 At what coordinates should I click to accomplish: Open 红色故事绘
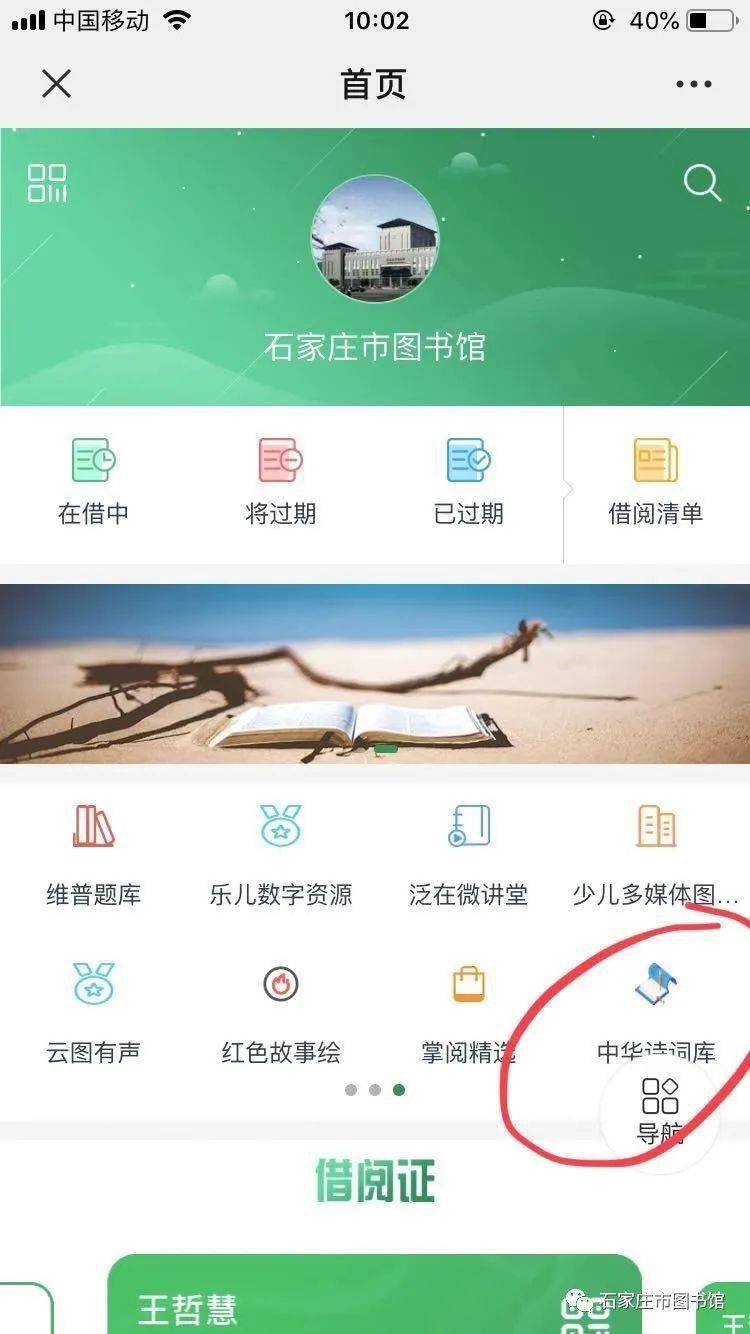pos(280,1010)
